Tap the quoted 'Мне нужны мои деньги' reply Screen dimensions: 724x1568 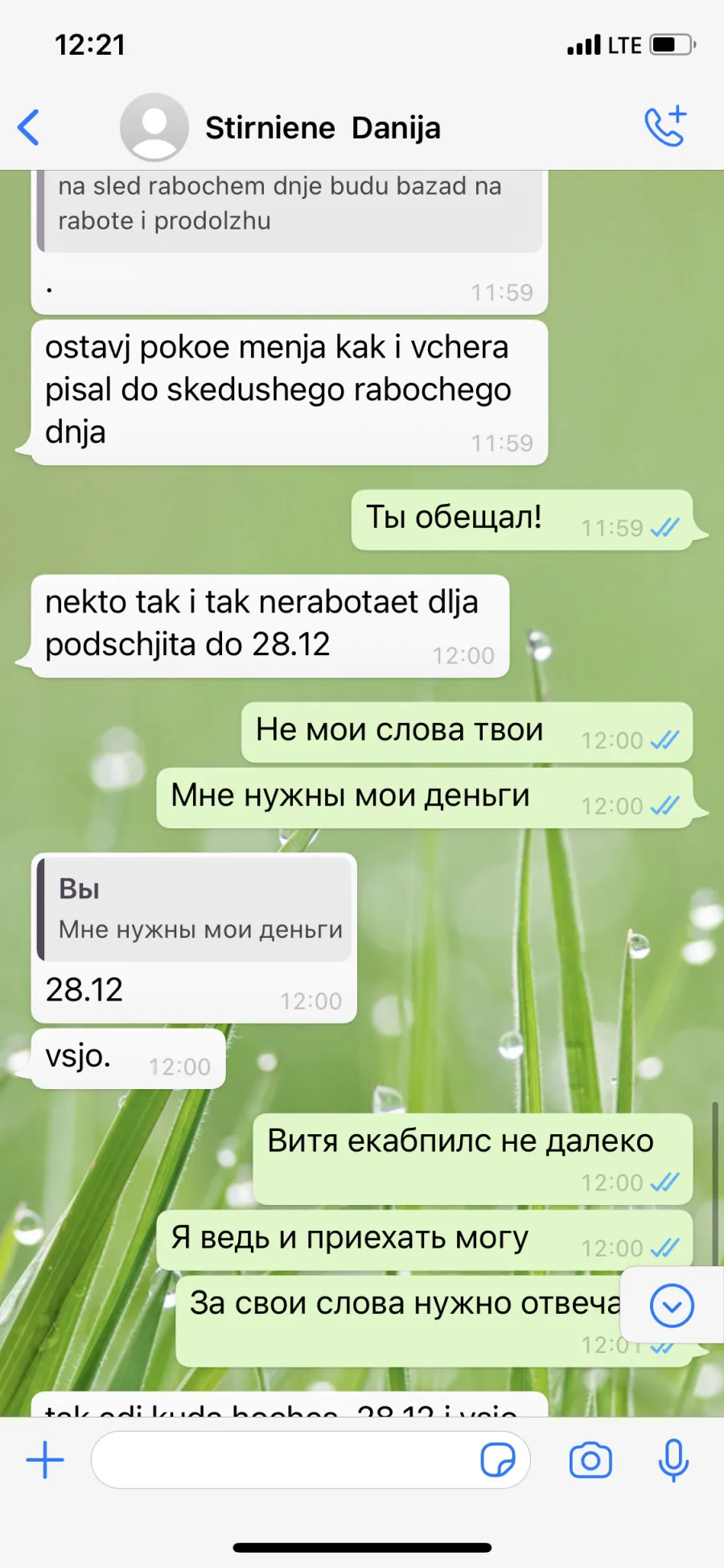tap(195, 910)
